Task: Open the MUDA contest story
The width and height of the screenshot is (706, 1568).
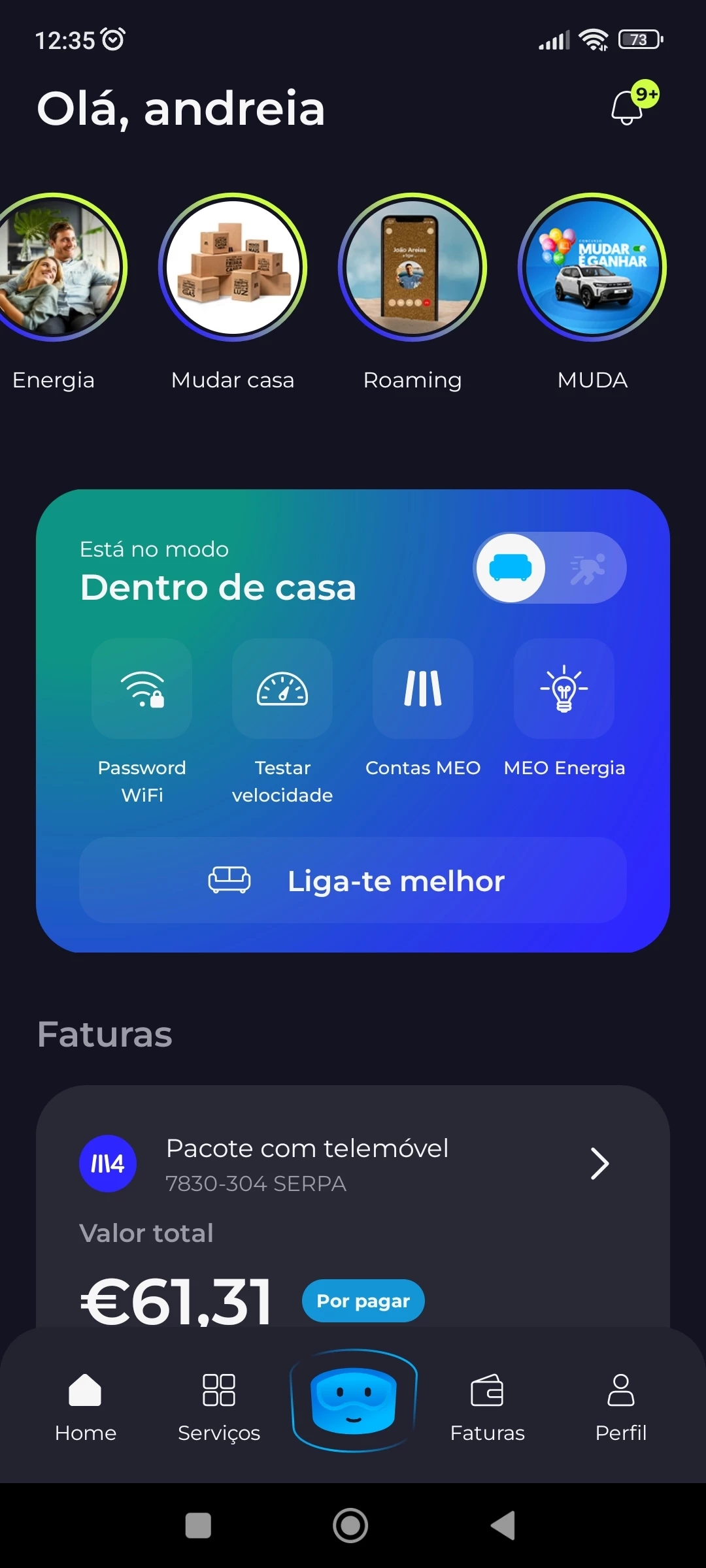Action: (x=592, y=267)
